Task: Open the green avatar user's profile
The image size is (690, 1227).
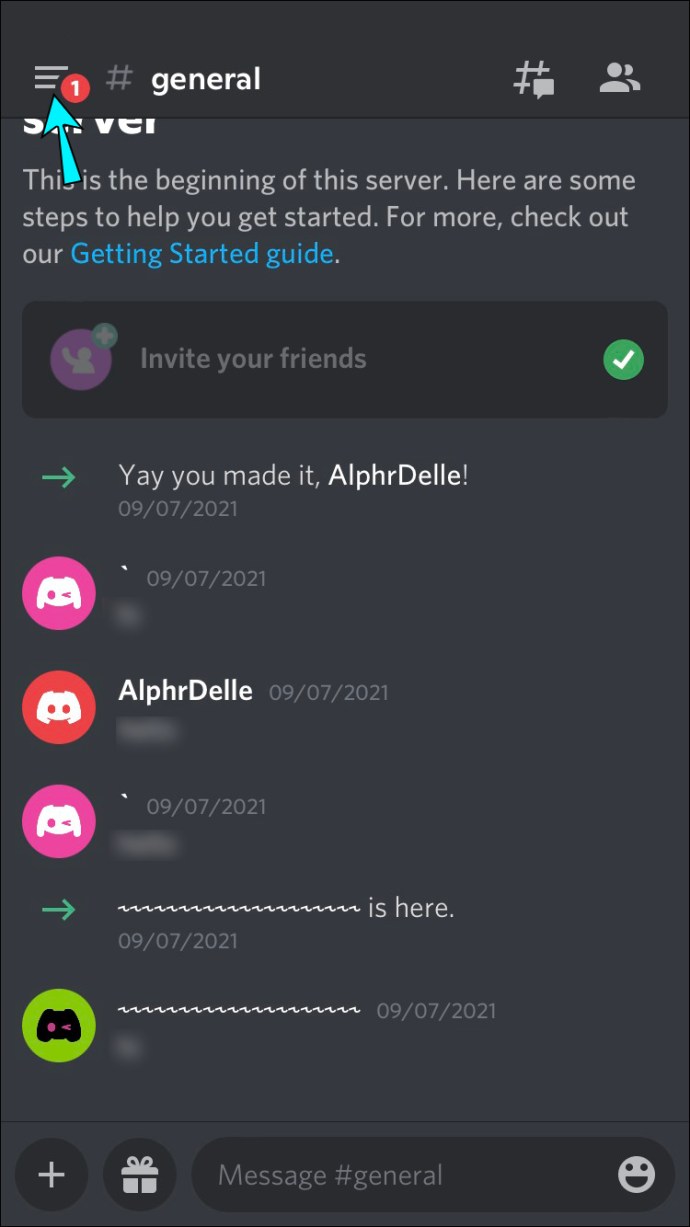Action: (59, 1024)
